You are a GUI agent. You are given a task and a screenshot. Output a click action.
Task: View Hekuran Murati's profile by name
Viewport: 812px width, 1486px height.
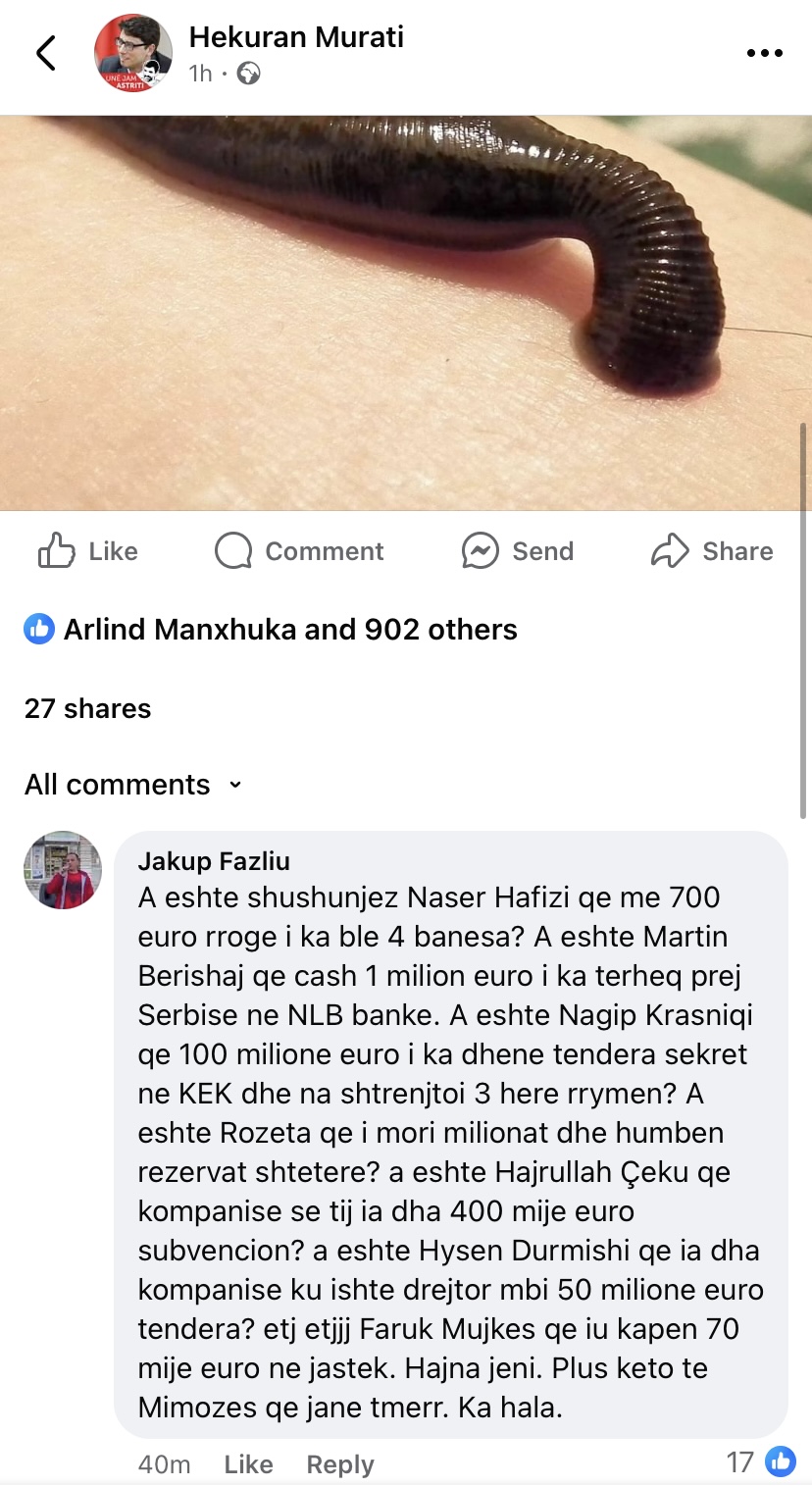coord(296,37)
